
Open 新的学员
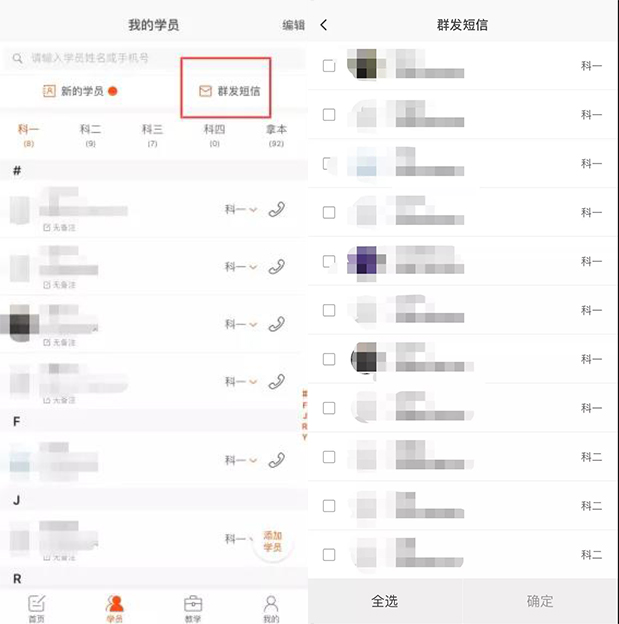(80, 91)
